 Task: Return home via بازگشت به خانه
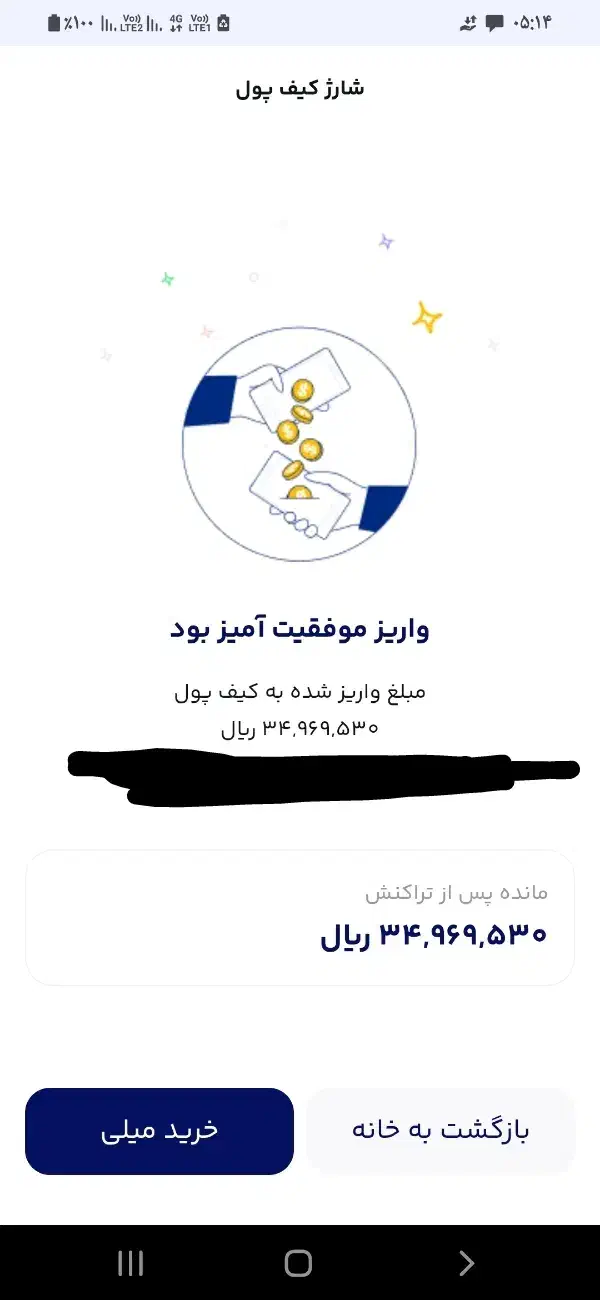point(441,1131)
